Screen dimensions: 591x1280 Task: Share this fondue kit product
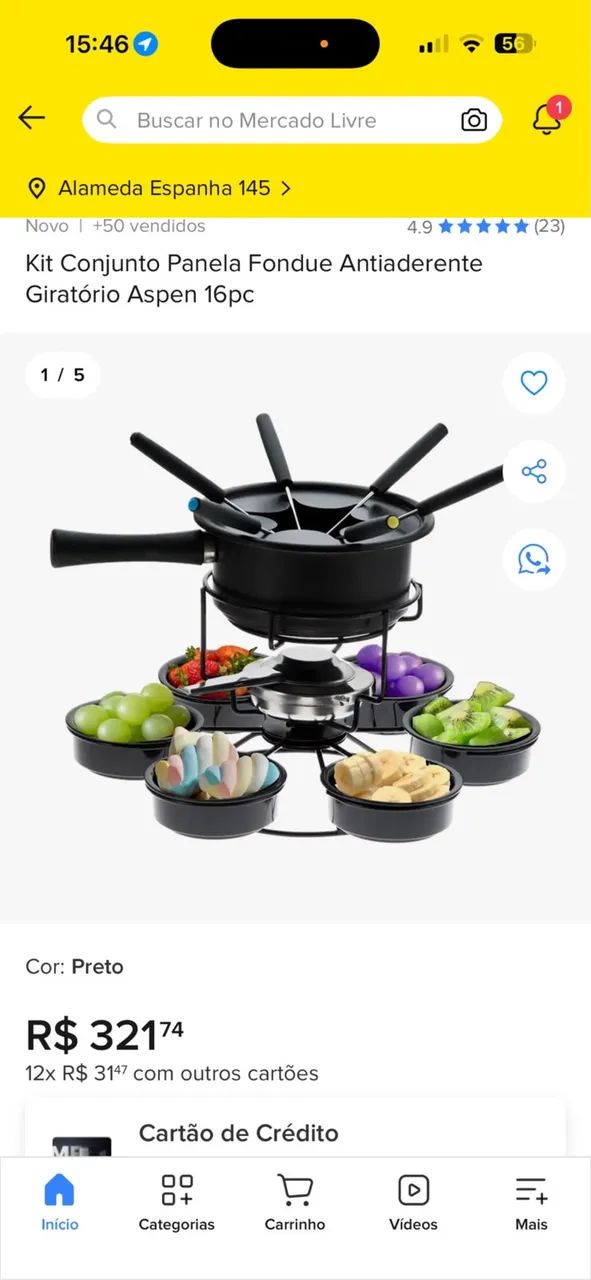(x=534, y=471)
